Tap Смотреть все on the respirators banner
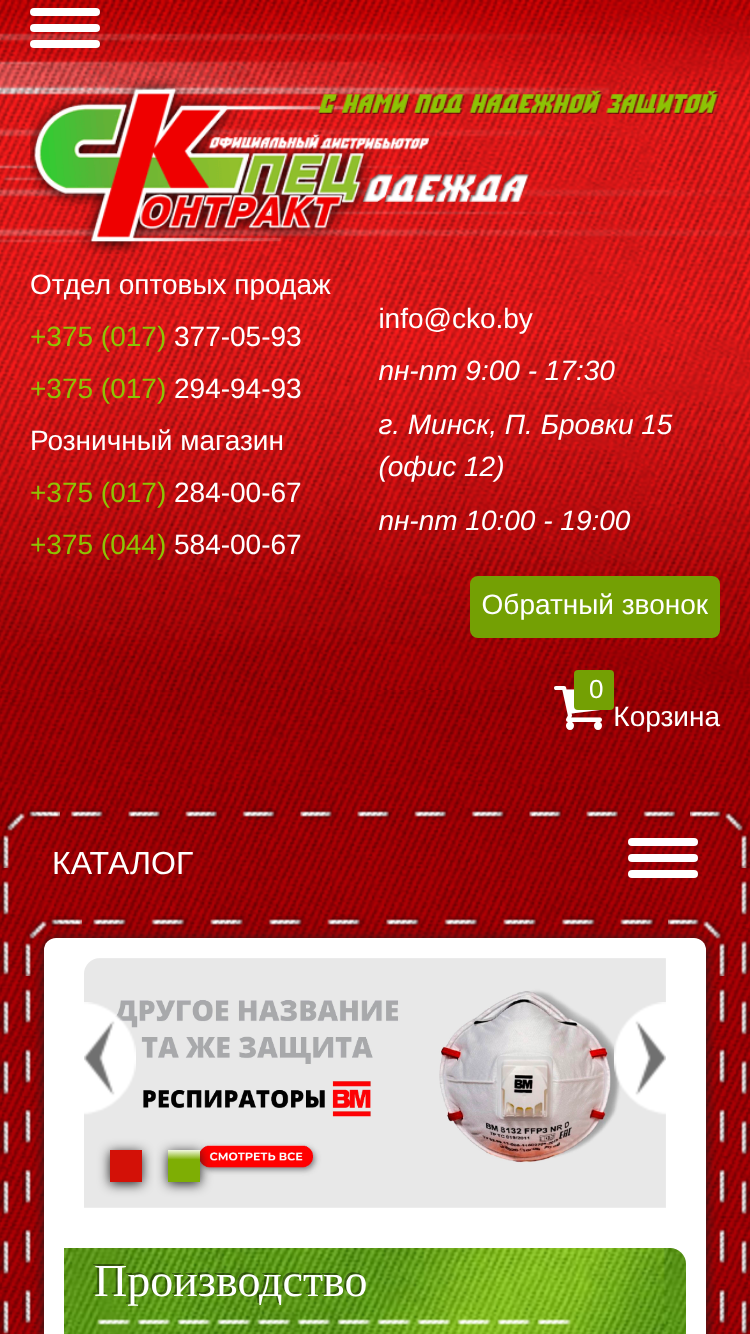 tap(256, 1156)
